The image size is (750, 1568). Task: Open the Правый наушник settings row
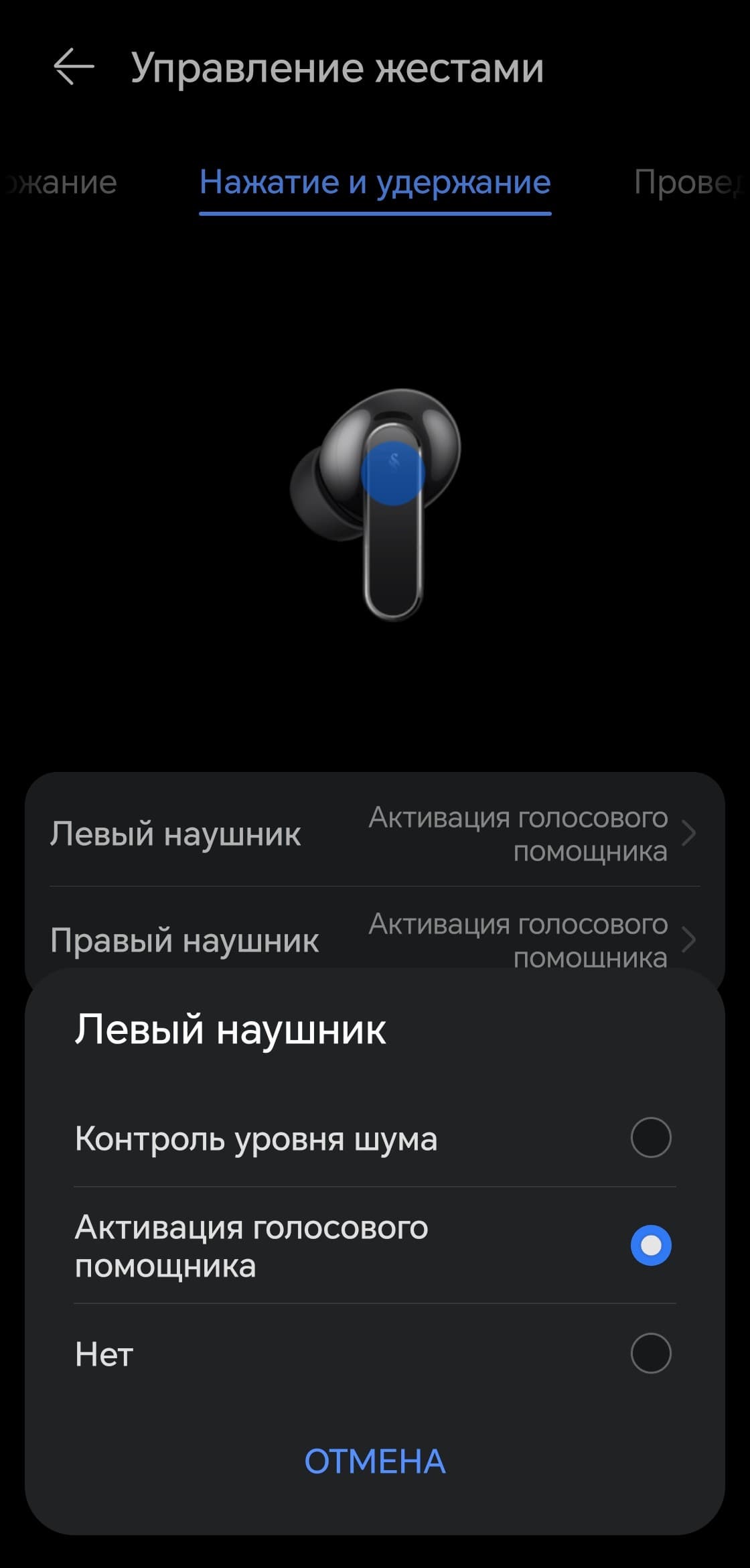point(374,937)
